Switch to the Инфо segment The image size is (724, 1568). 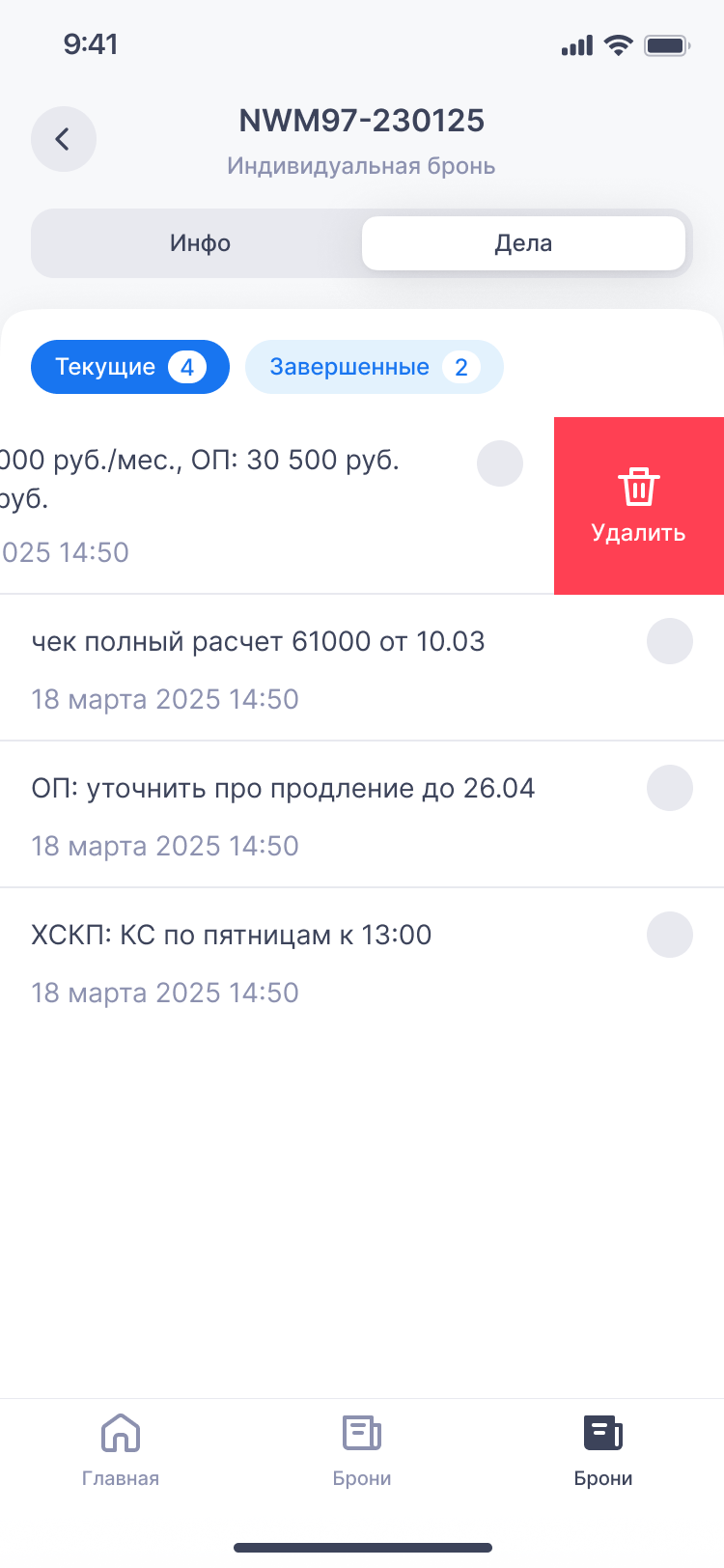(x=200, y=243)
